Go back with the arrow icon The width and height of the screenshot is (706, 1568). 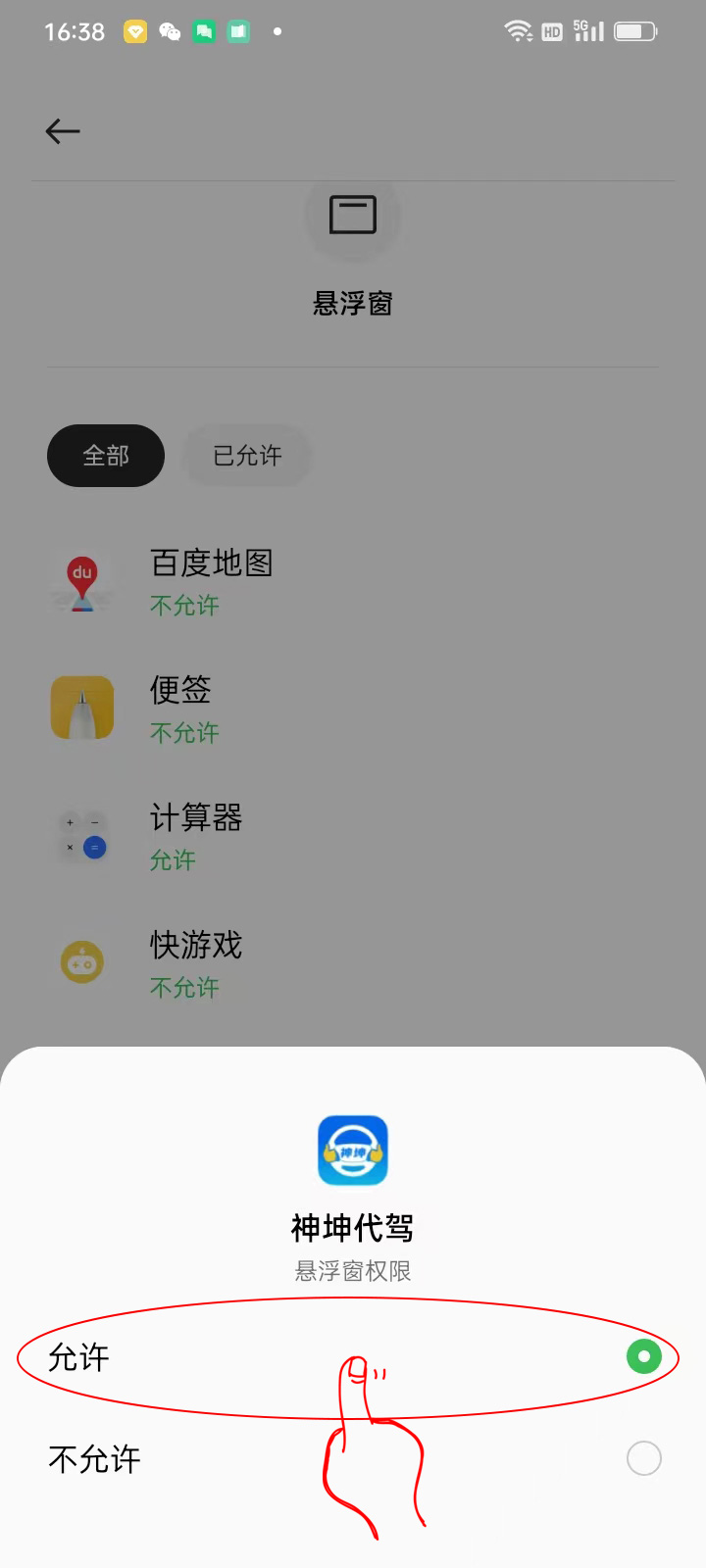point(63,131)
